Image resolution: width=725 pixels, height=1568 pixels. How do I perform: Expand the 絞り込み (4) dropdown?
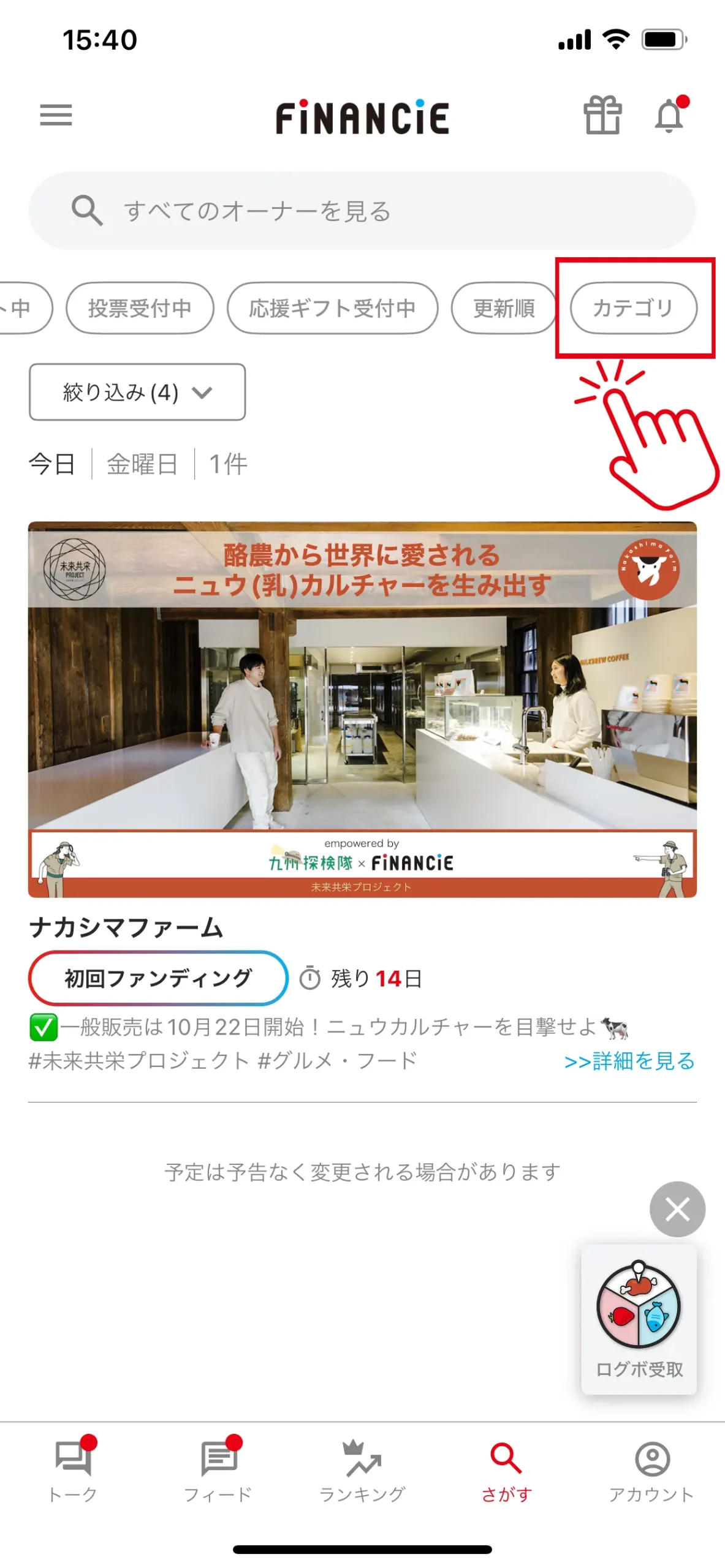[137, 392]
